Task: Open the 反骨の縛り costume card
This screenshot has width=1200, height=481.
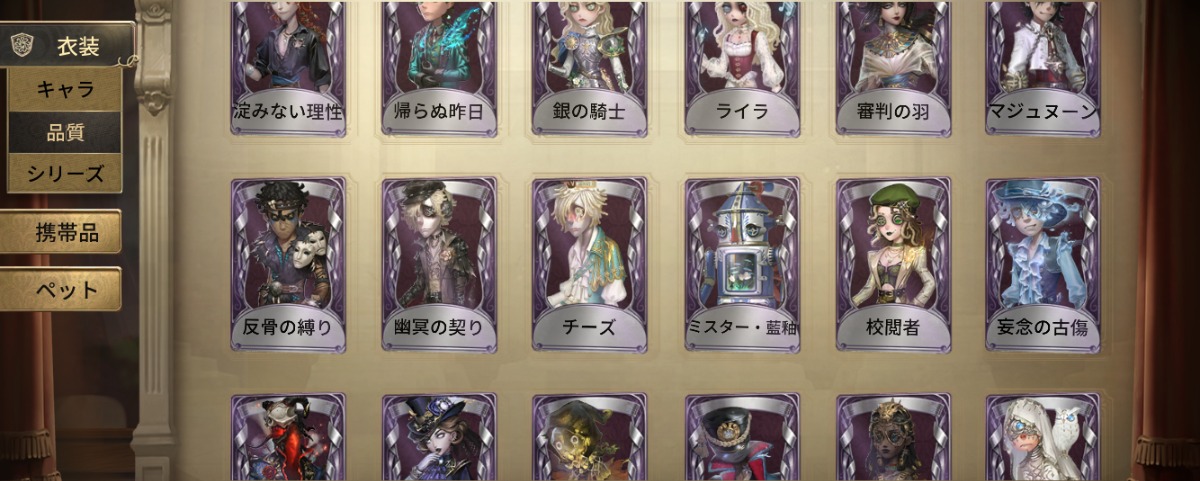Action: point(288,264)
